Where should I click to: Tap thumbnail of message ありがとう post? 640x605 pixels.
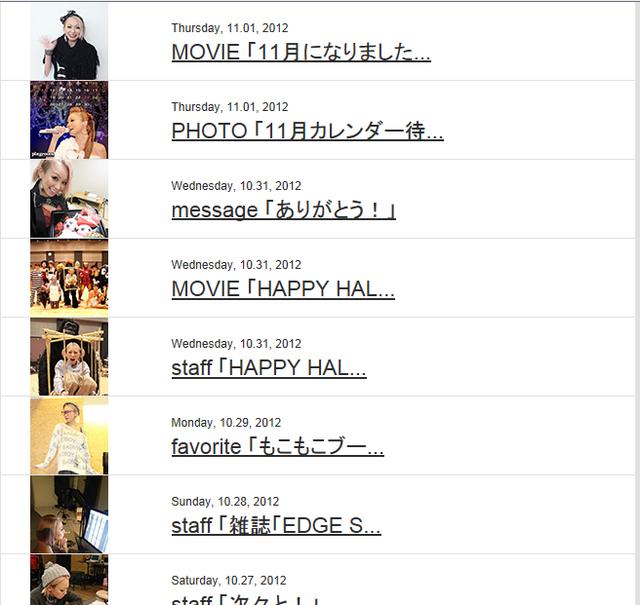[x=69, y=199]
